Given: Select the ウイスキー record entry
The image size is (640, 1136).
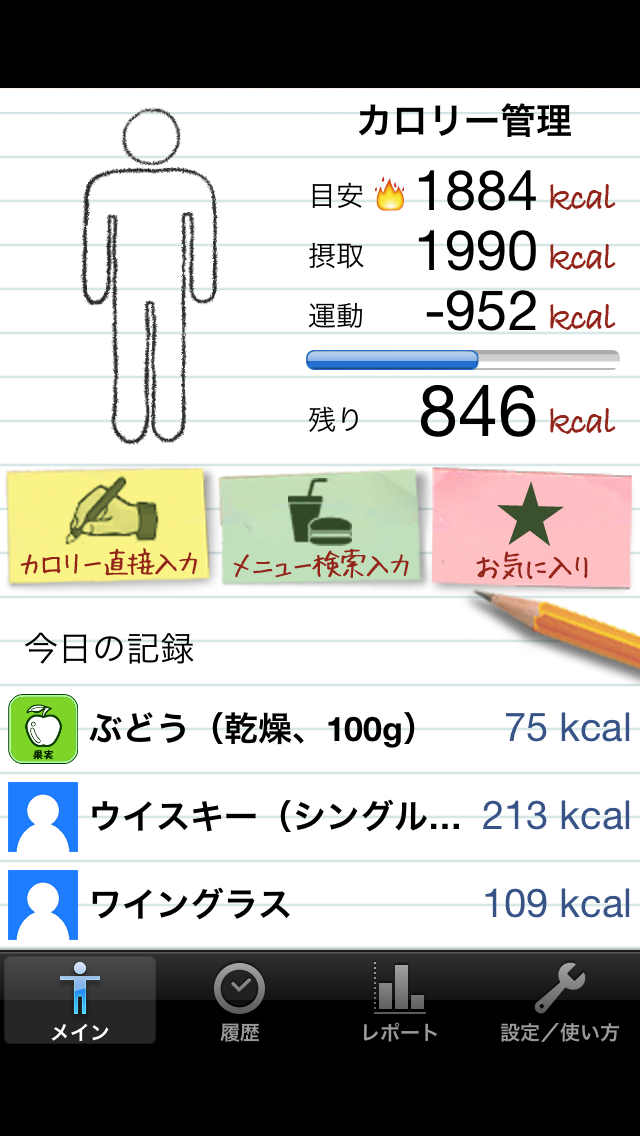Looking at the screenshot, I should point(320,816).
